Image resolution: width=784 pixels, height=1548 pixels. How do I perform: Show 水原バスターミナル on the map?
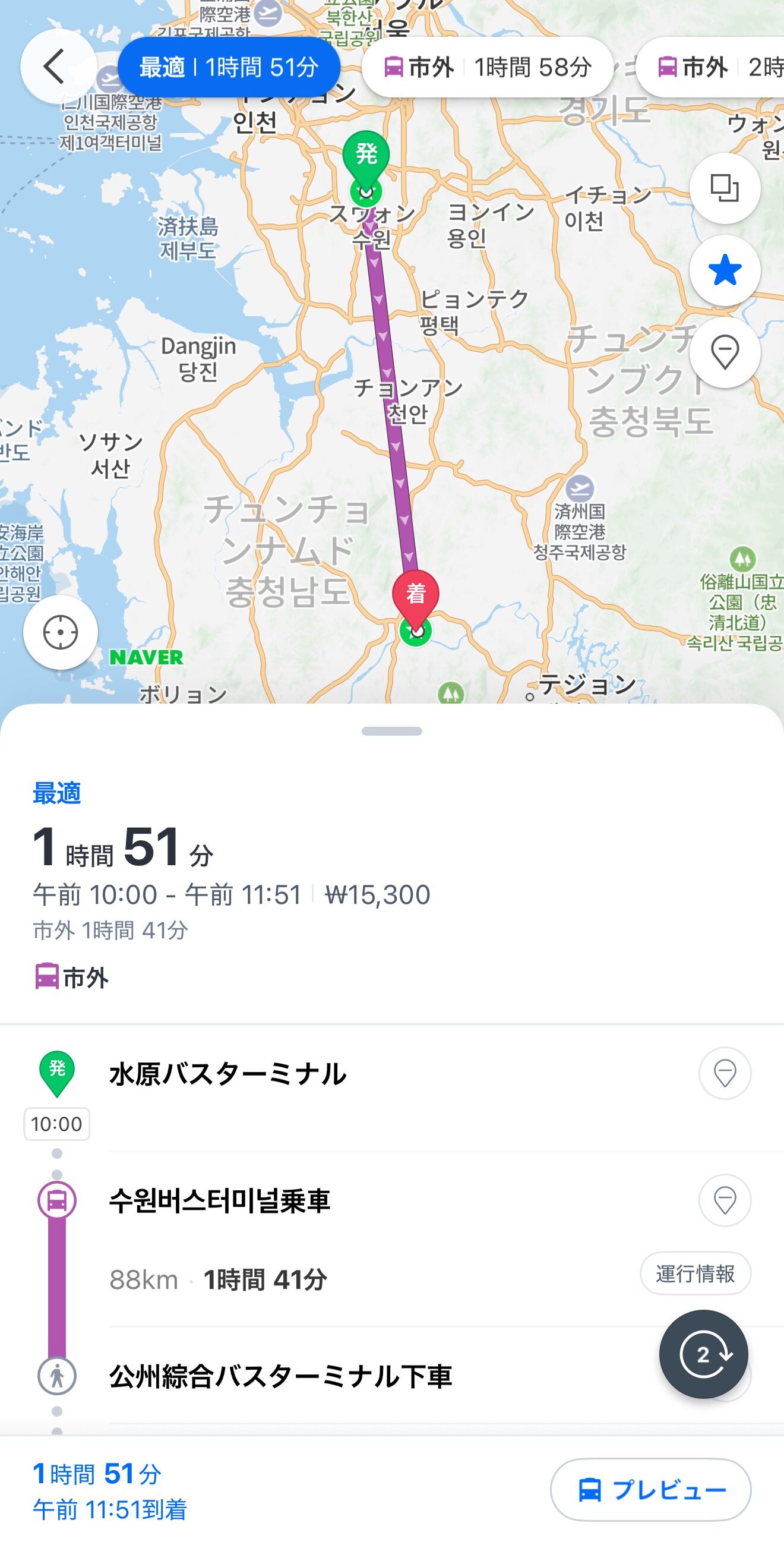725,1073
